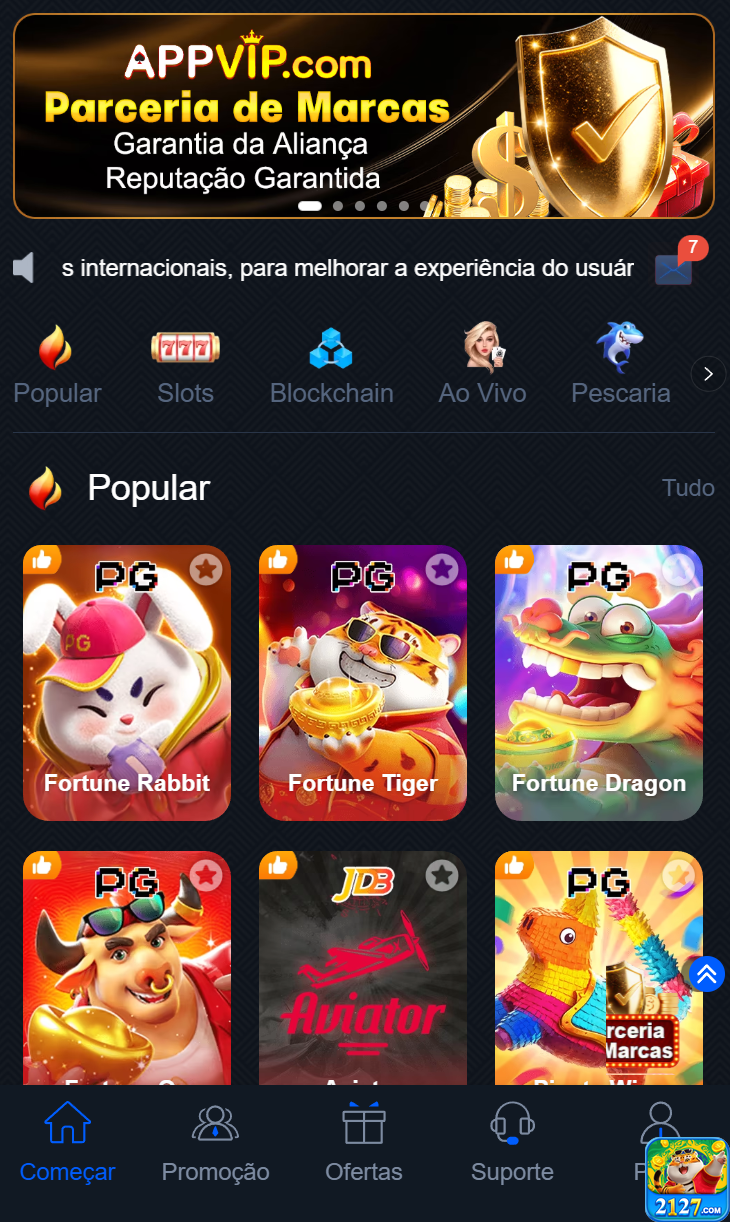The height and width of the screenshot is (1222, 730).
Task: Click the Começar home button
Action: [x=67, y=1140]
